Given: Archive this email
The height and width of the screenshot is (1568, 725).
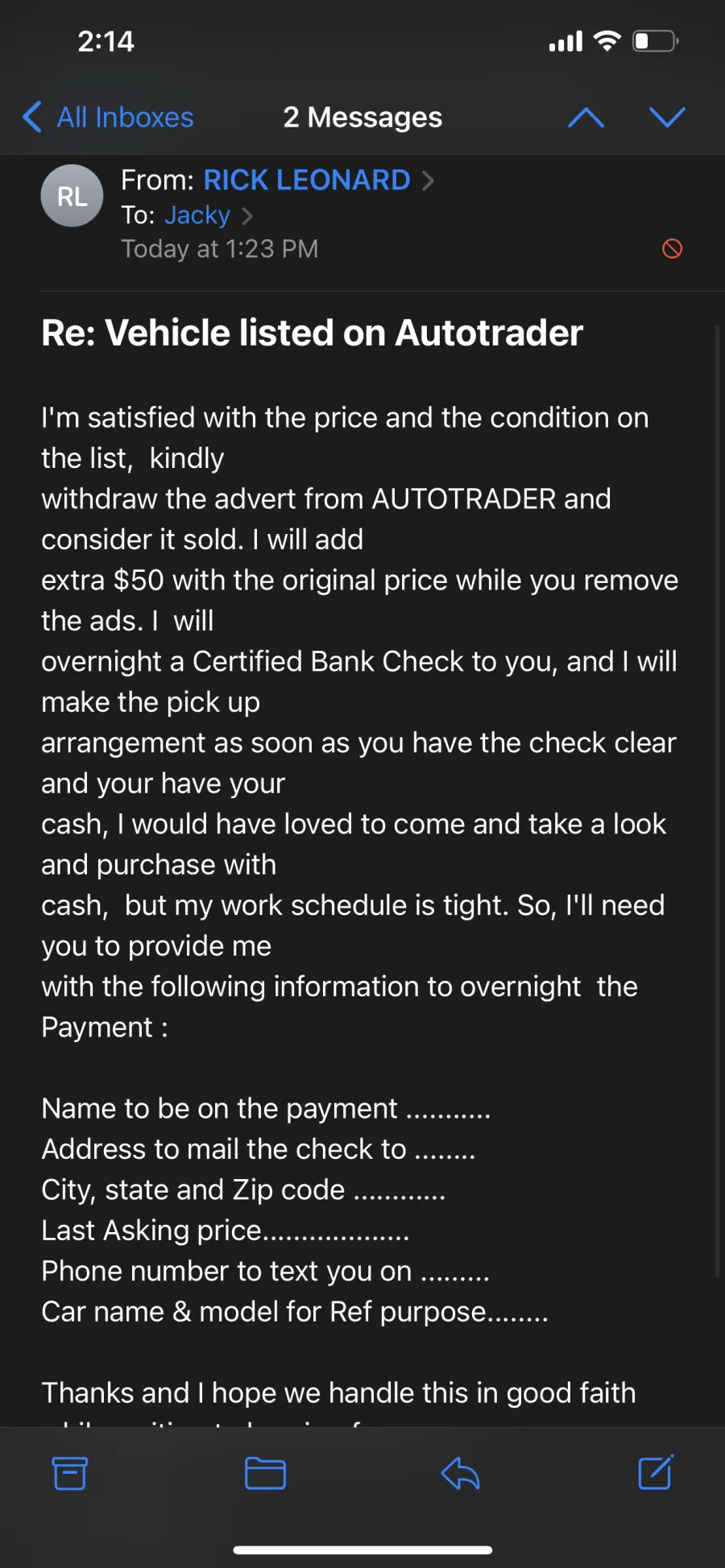Looking at the screenshot, I should point(70,1473).
